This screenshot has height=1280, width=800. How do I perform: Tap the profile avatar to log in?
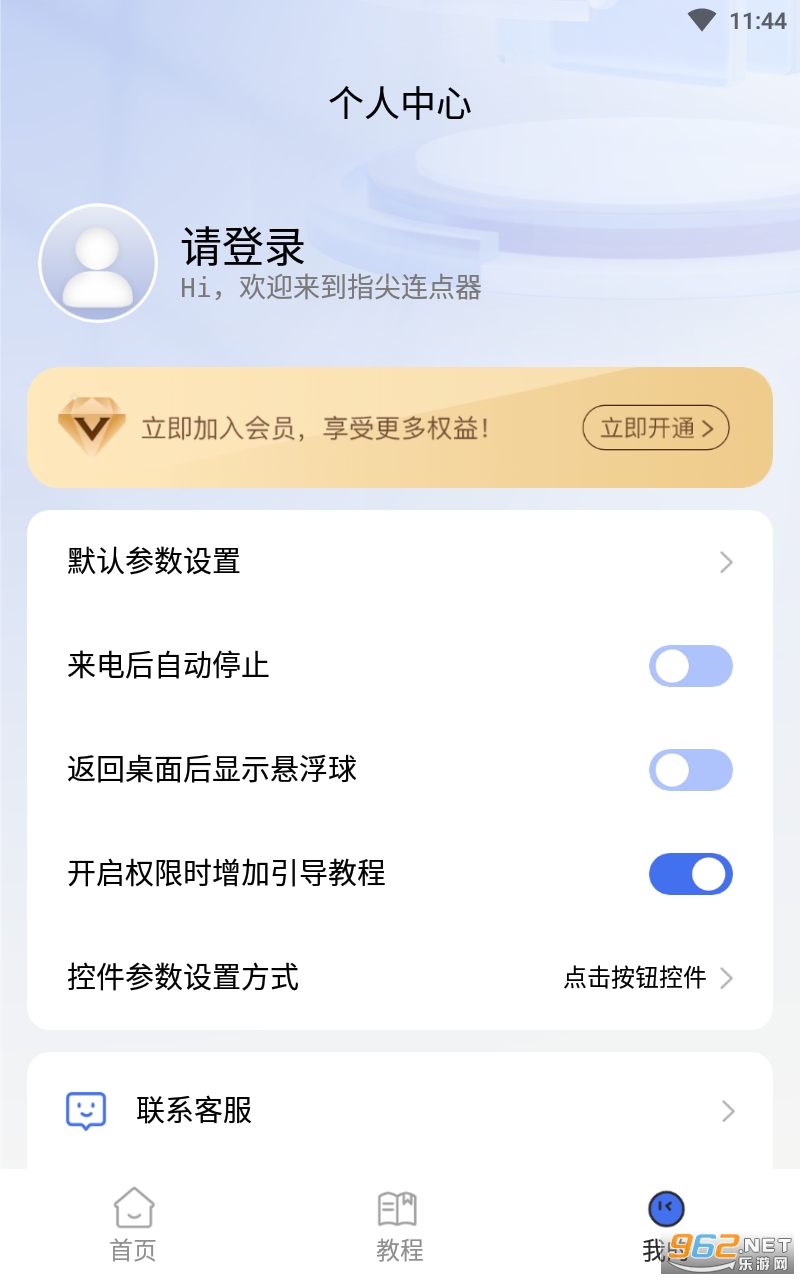(x=98, y=263)
